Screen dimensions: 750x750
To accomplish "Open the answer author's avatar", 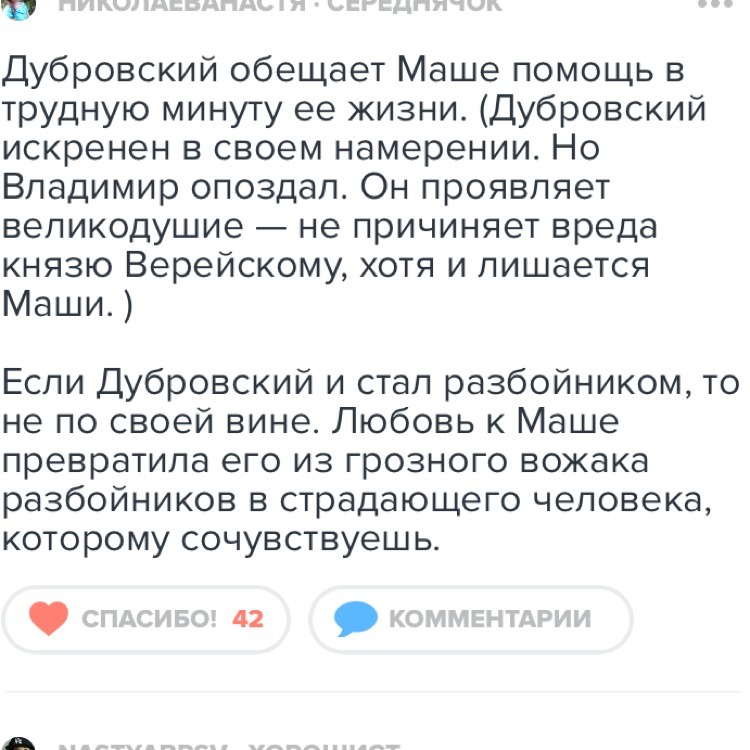I will [20, 5].
